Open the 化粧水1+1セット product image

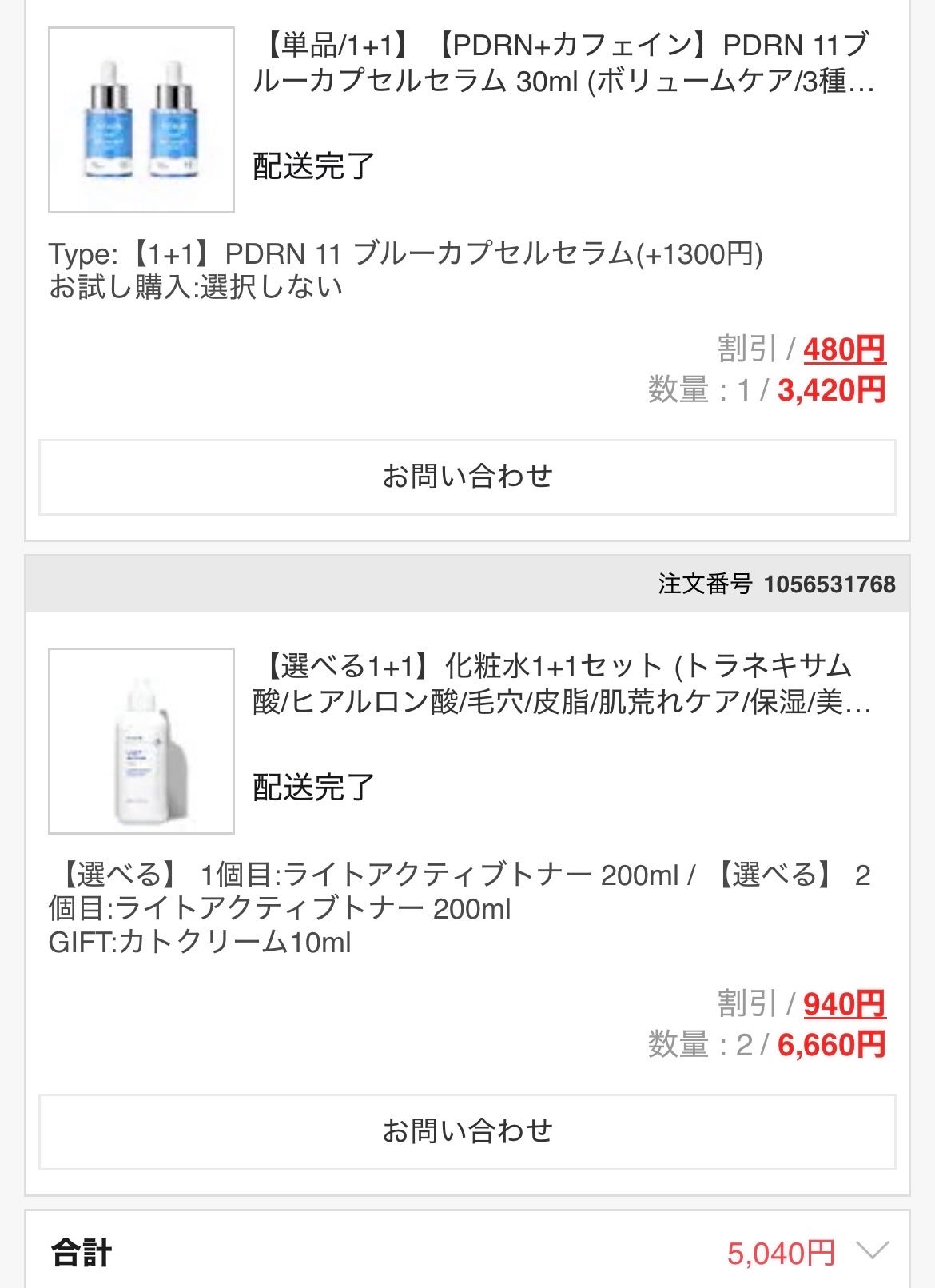141,740
